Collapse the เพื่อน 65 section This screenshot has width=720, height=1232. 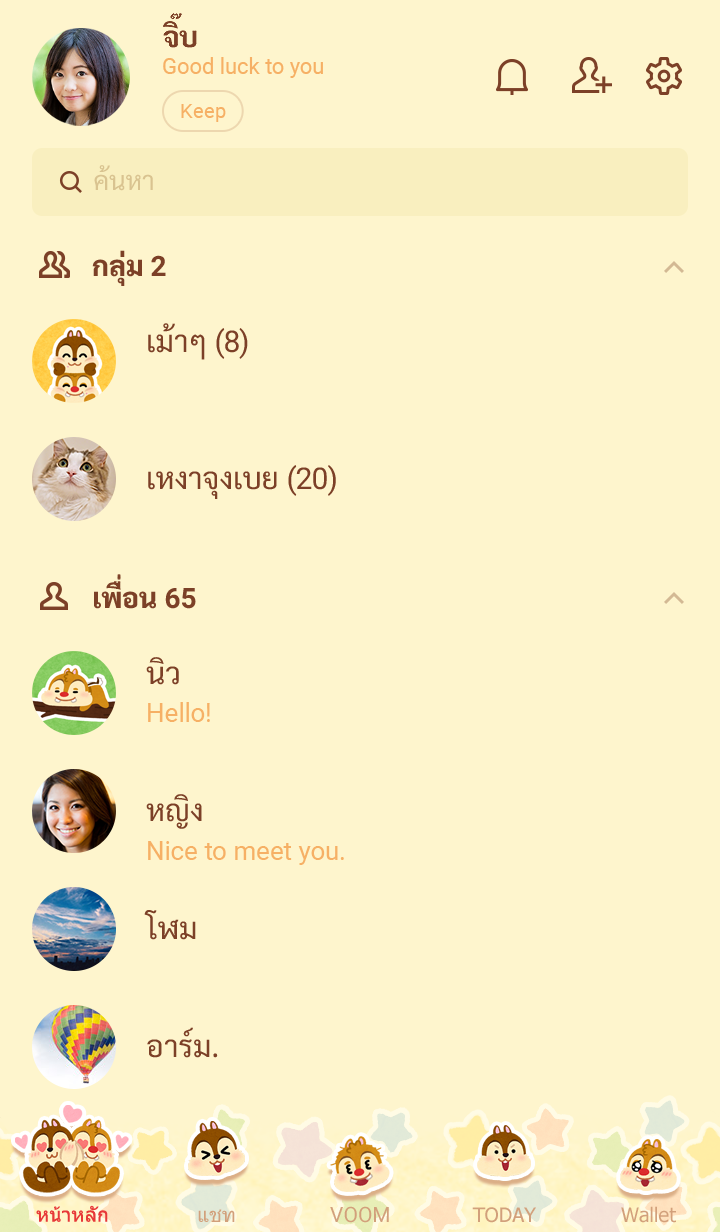pos(674,598)
